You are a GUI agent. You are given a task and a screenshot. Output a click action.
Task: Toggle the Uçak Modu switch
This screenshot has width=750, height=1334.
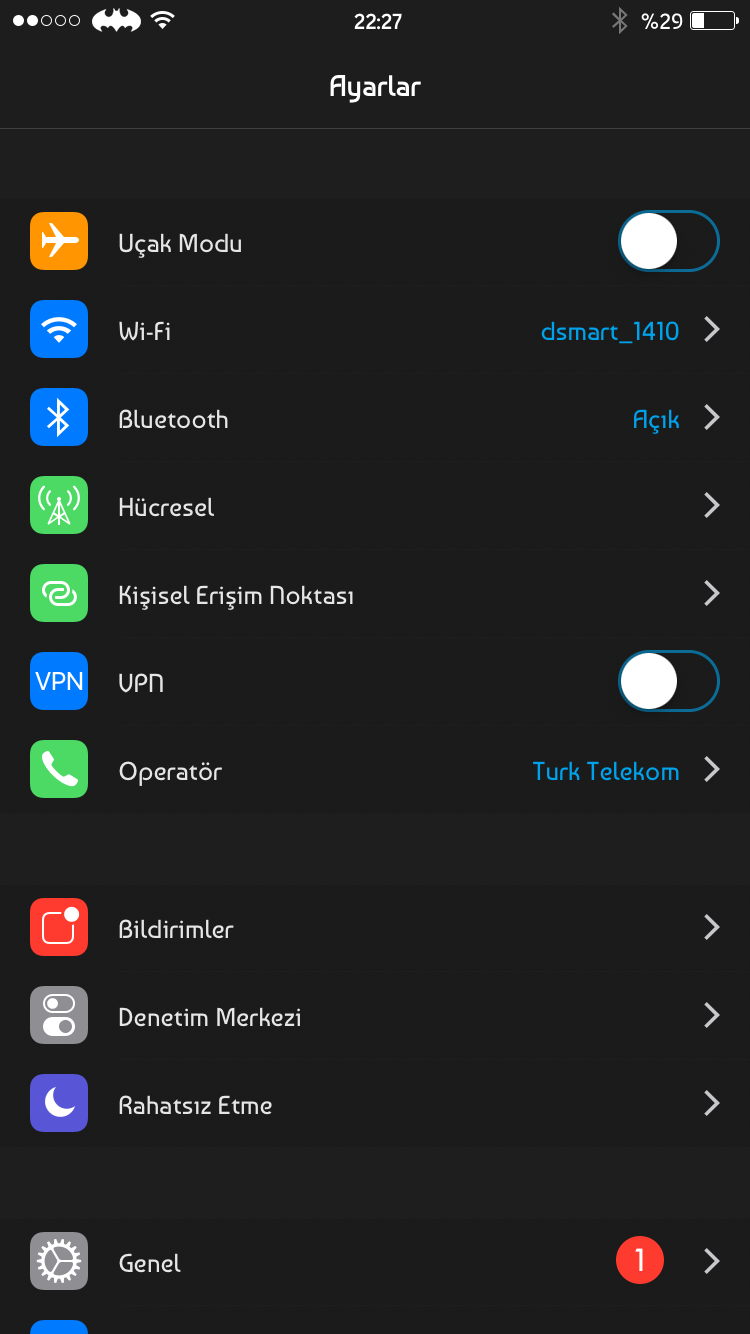pyautogui.click(x=669, y=241)
